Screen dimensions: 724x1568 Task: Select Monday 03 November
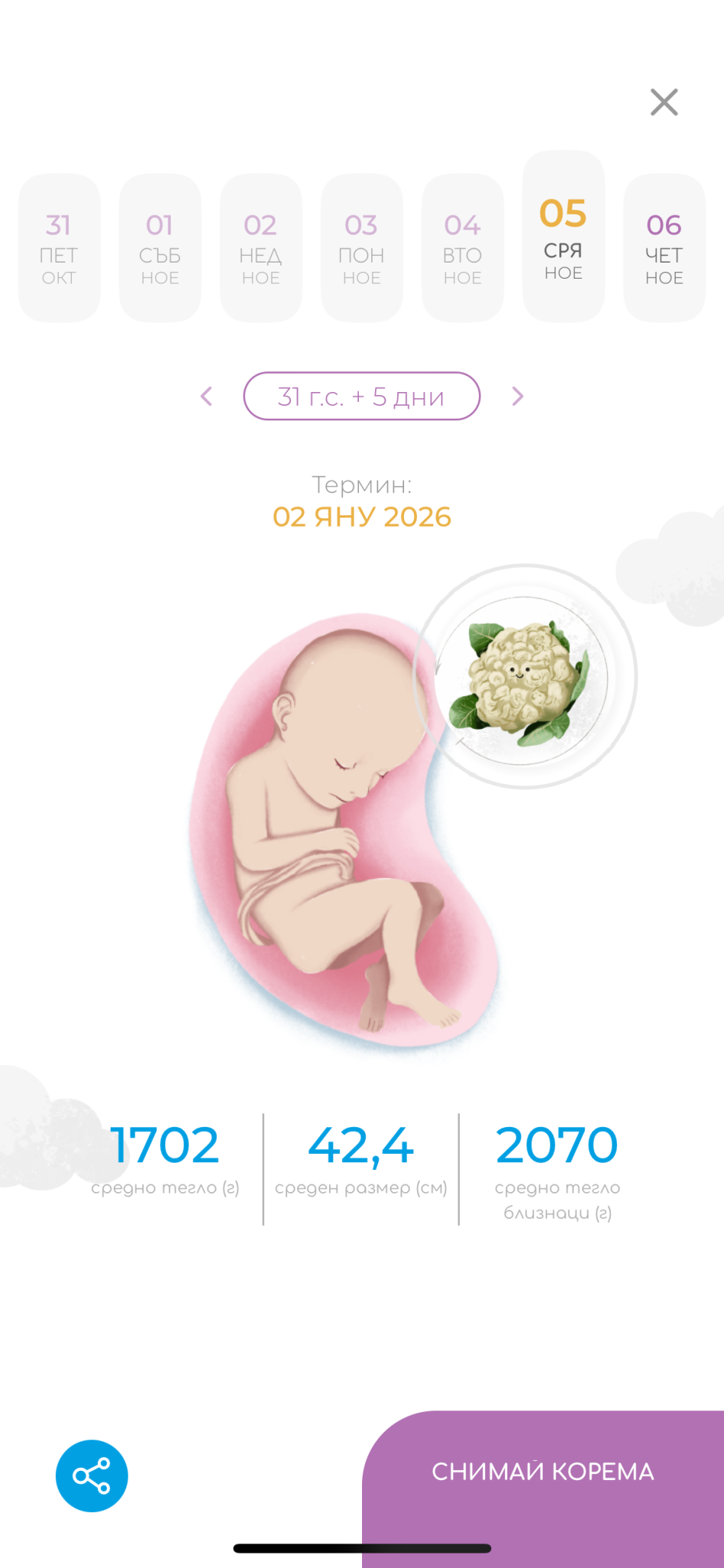[x=361, y=248]
